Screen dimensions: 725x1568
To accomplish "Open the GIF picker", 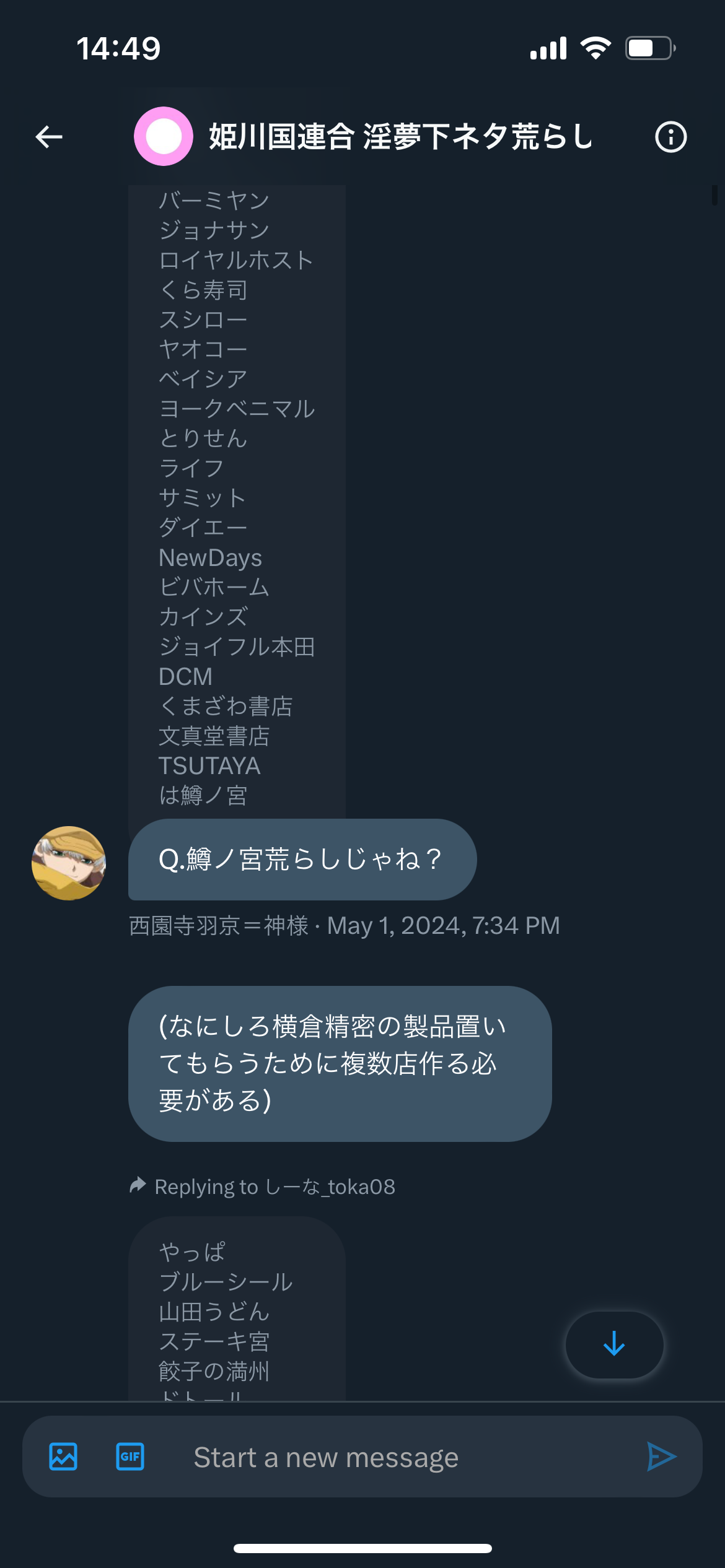I will (x=130, y=1457).
